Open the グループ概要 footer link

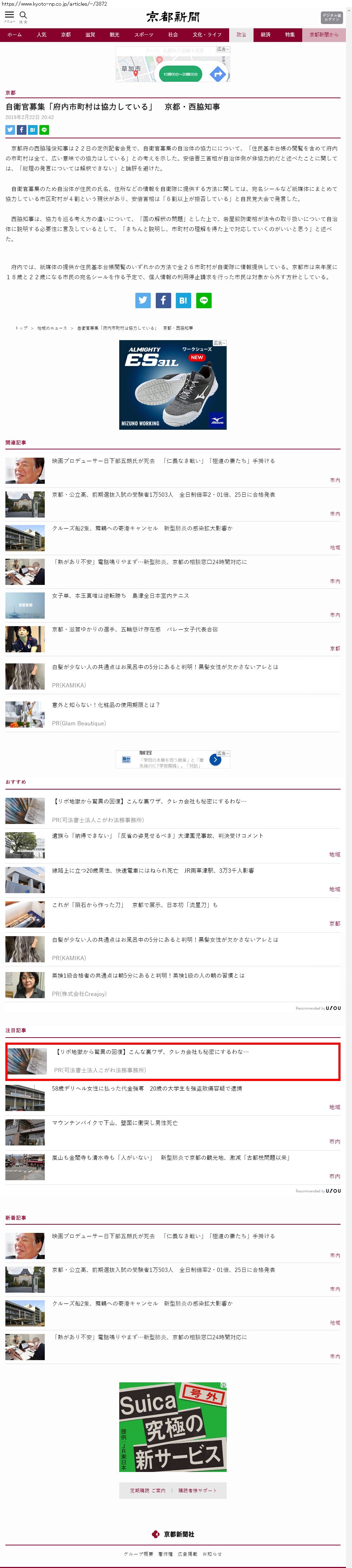tap(138, 1554)
